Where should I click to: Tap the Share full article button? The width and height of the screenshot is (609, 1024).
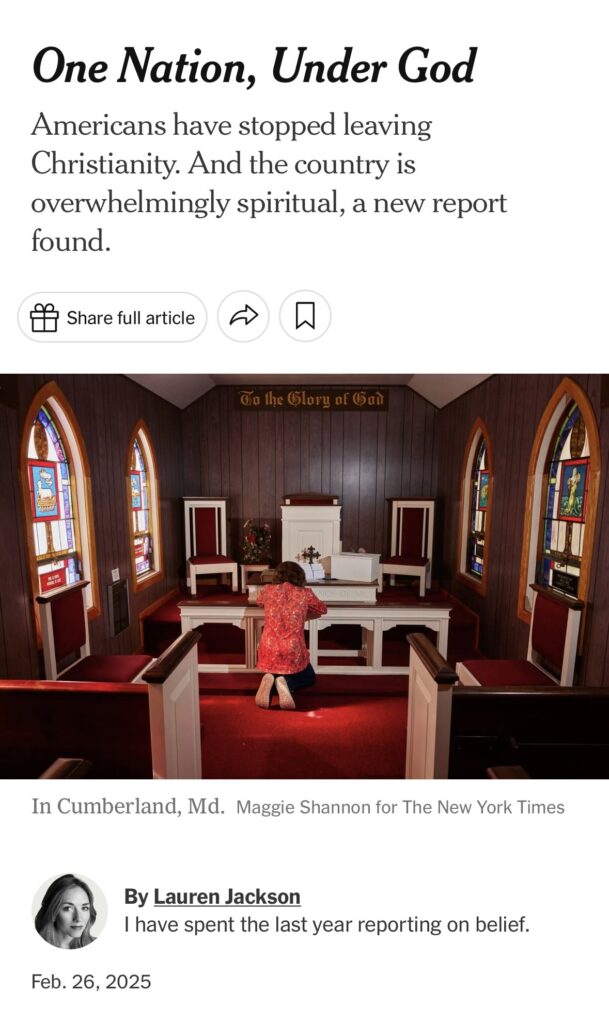pos(112,317)
